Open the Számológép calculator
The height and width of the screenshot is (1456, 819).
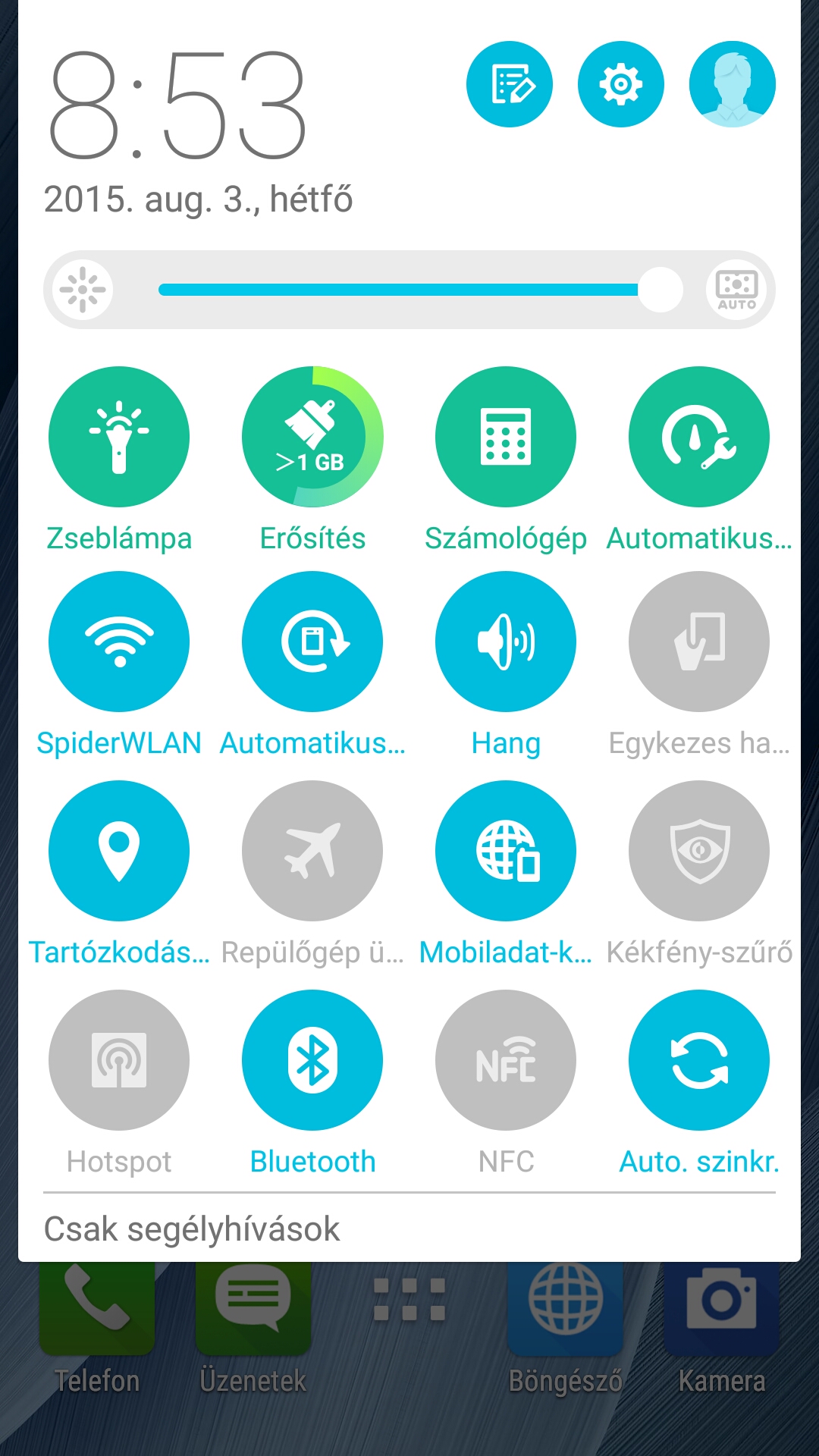506,437
